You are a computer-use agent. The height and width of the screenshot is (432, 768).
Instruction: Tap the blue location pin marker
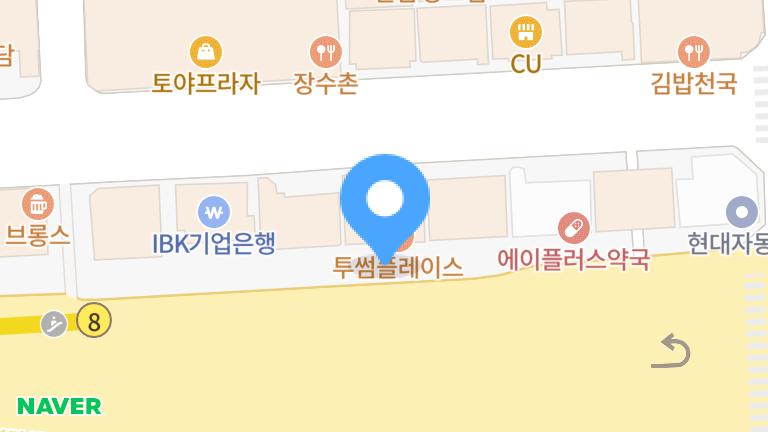[385, 200]
